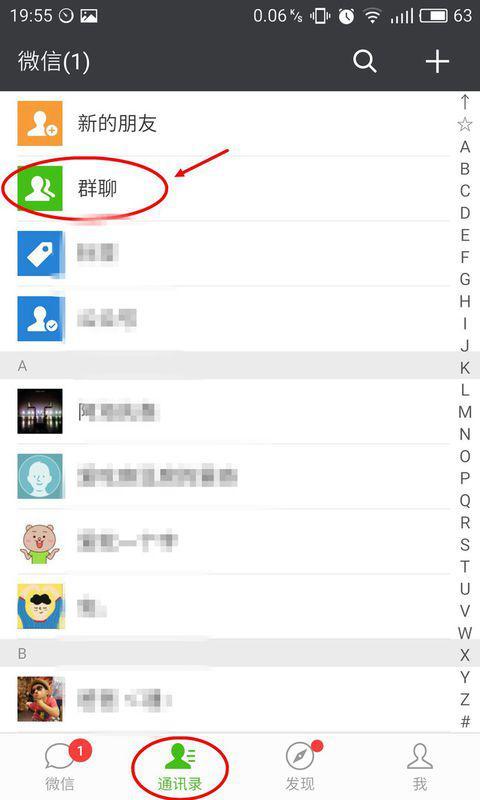This screenshot has width=480, height=800.
Task: Go to the 我 (Me) tab
Action: coord(420,767)
